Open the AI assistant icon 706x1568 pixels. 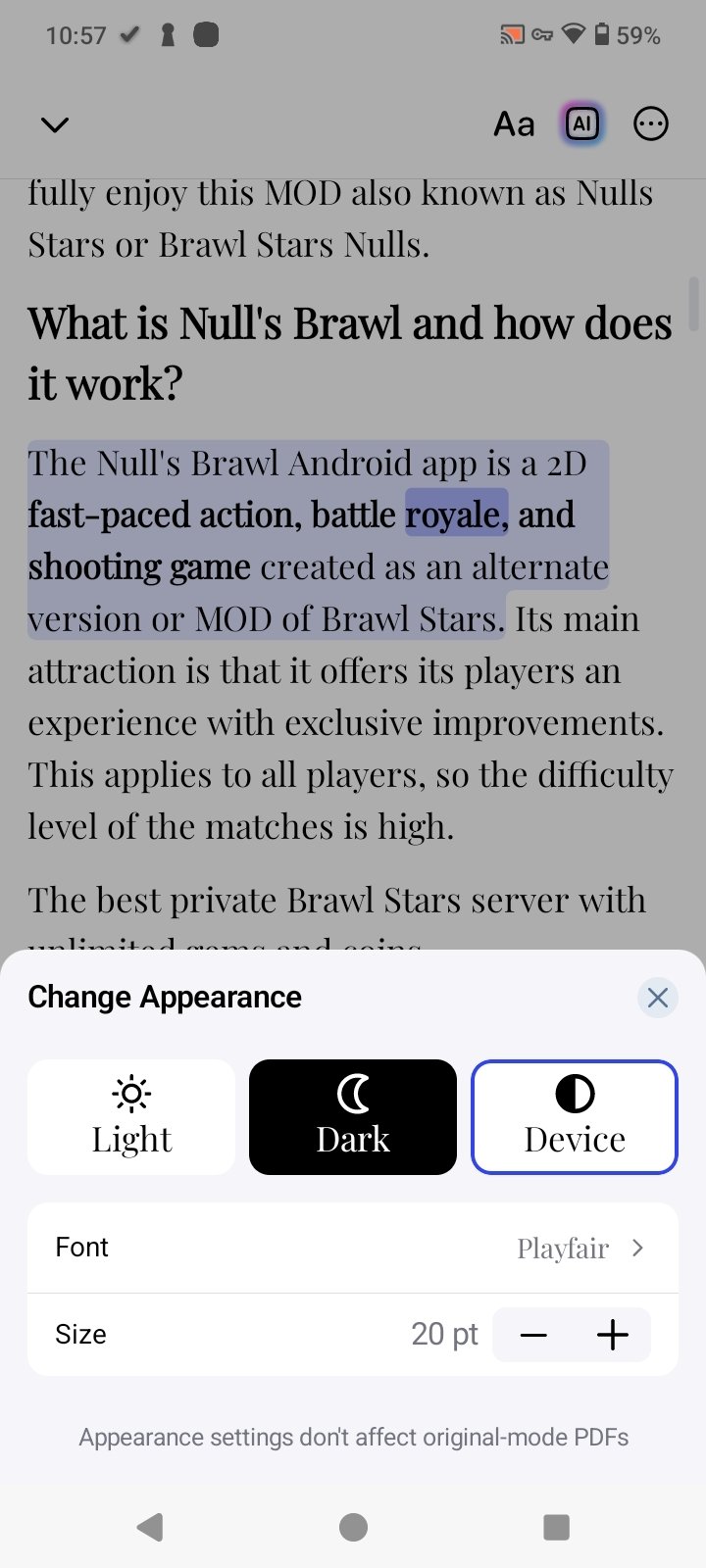coord(582,124)
